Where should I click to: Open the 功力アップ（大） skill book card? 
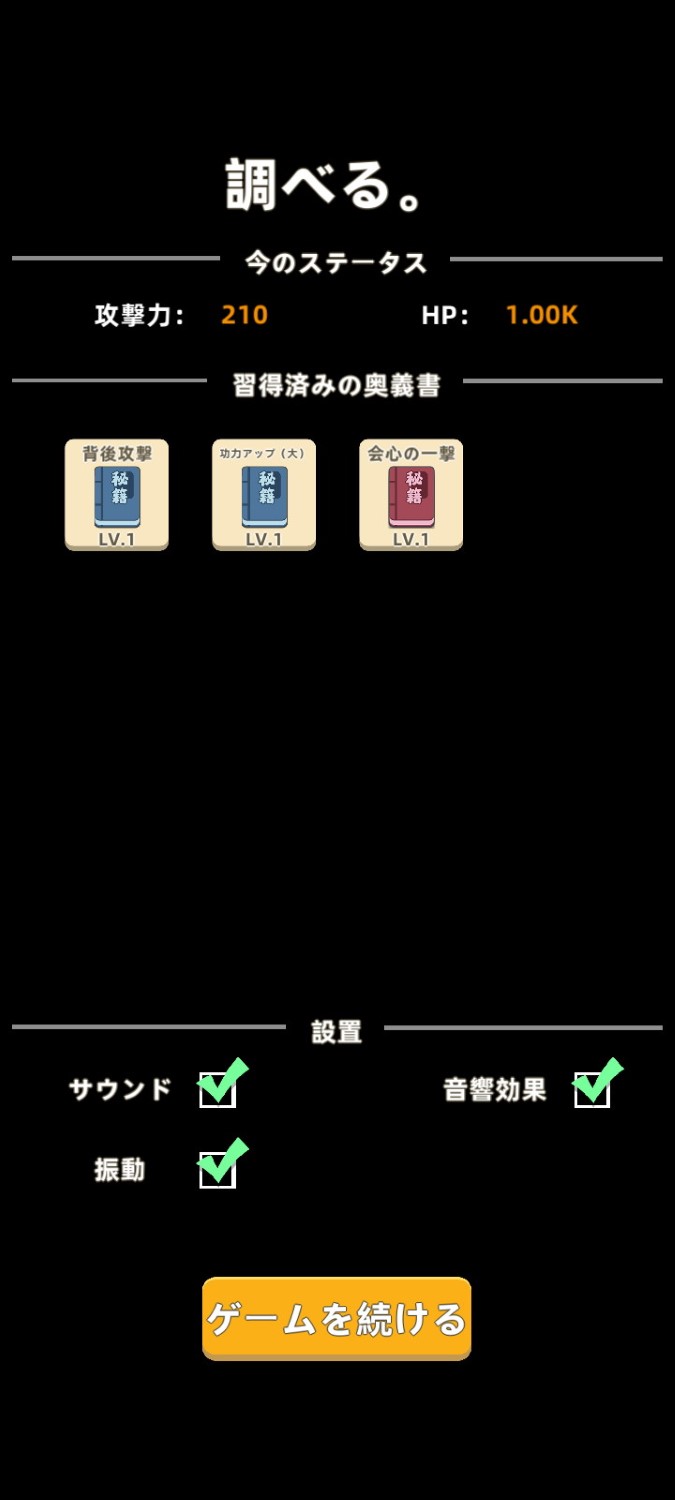click(264, 495)
